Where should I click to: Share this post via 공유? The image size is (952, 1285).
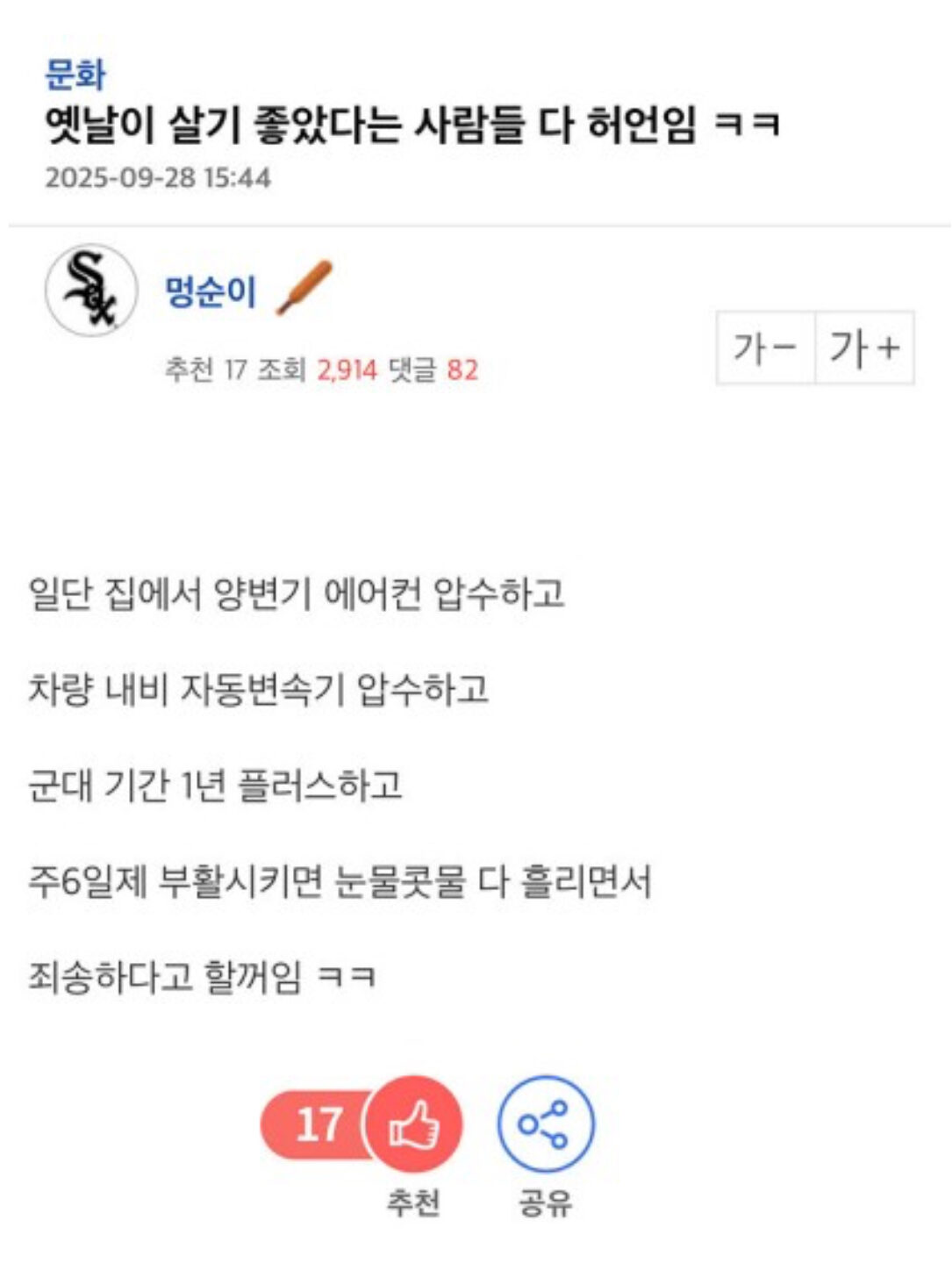coord(546,1124)
